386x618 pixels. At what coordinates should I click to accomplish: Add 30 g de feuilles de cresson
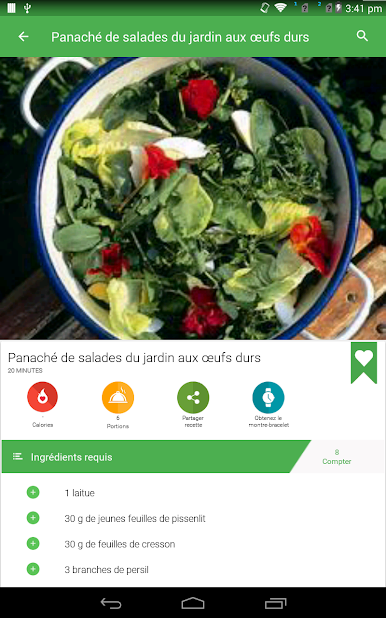[x=33, y=544]
